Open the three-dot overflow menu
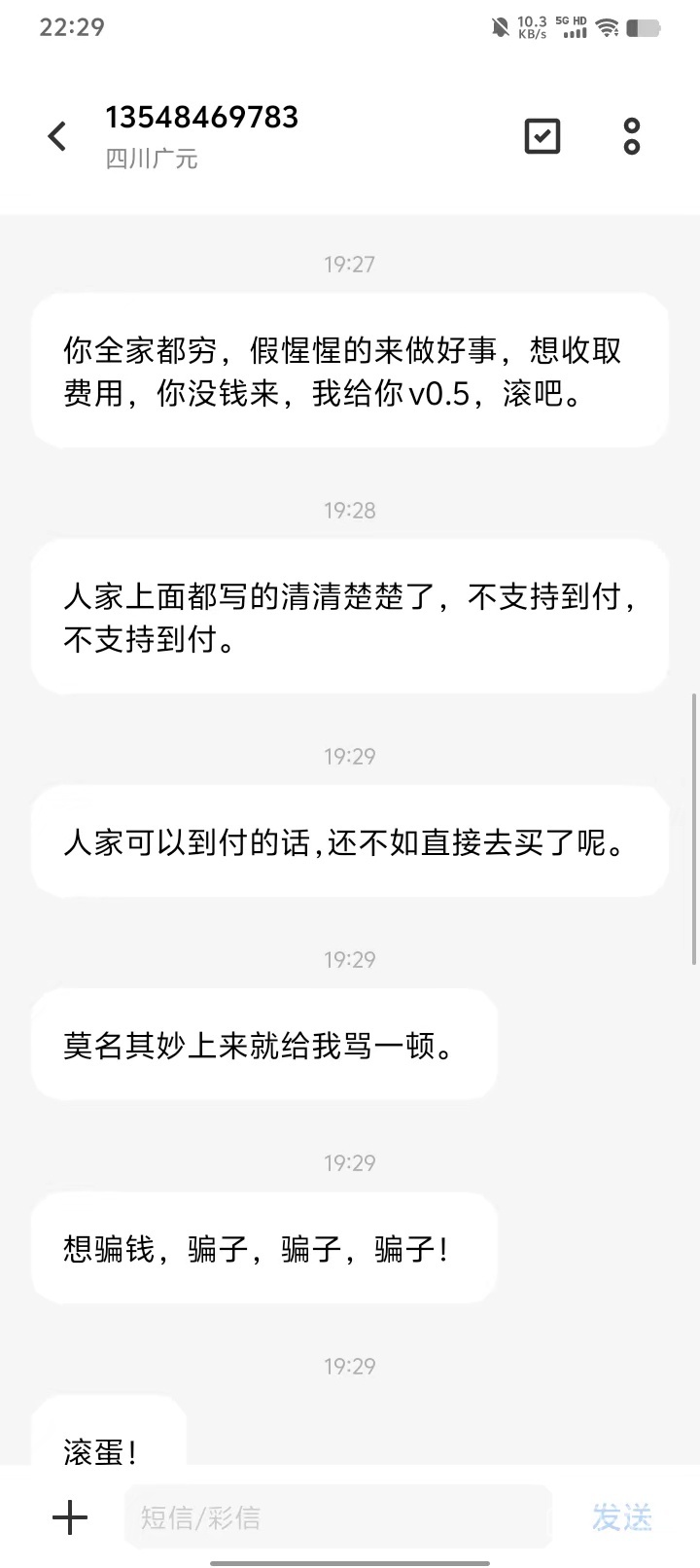Image resolution: width=700 pixels, height=1568 pixels. pyautogui.click(x=632, y=136)
